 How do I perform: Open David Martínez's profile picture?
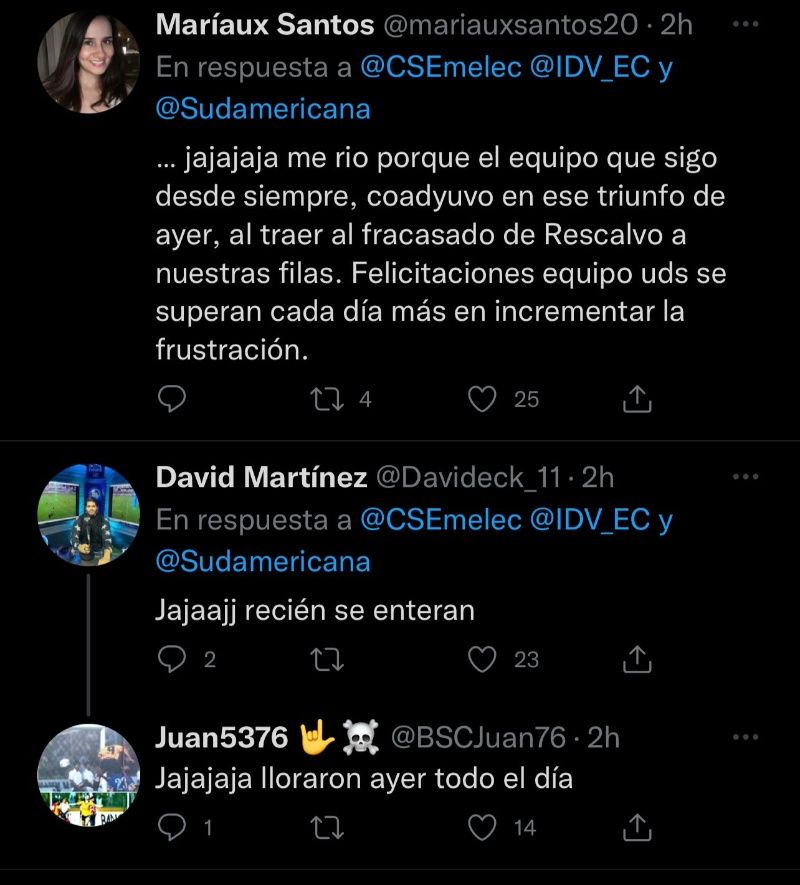click(88, 515)
